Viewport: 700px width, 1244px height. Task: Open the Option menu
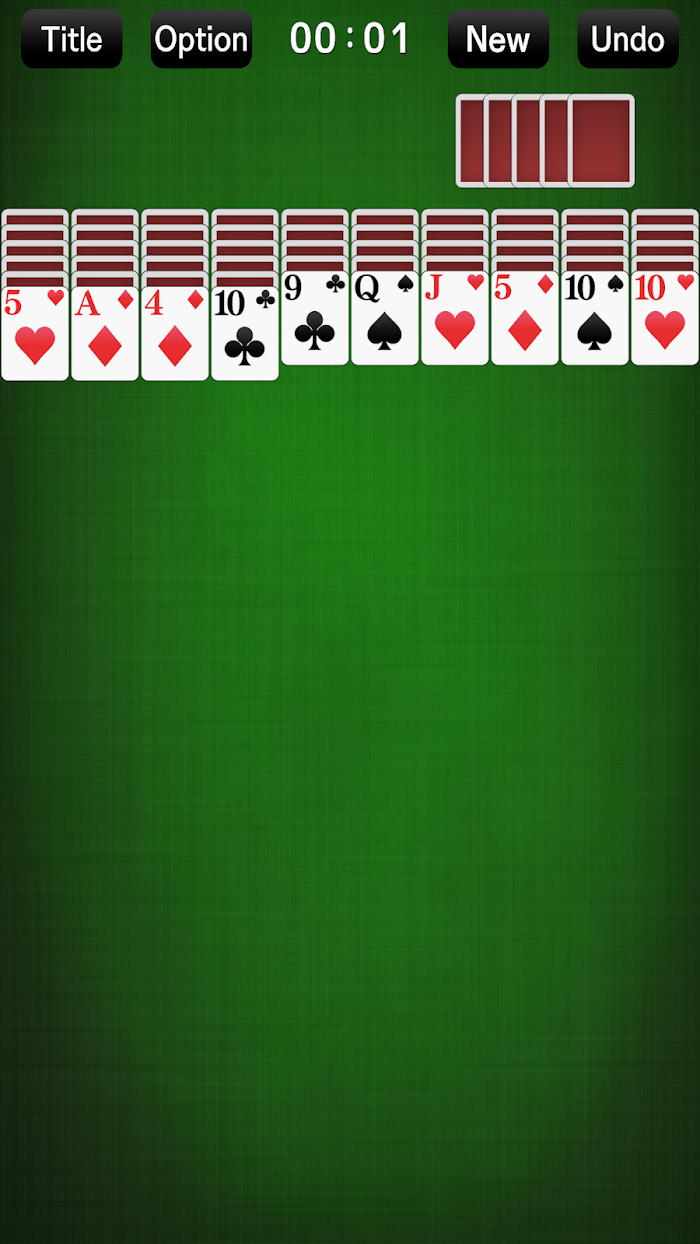201,39
